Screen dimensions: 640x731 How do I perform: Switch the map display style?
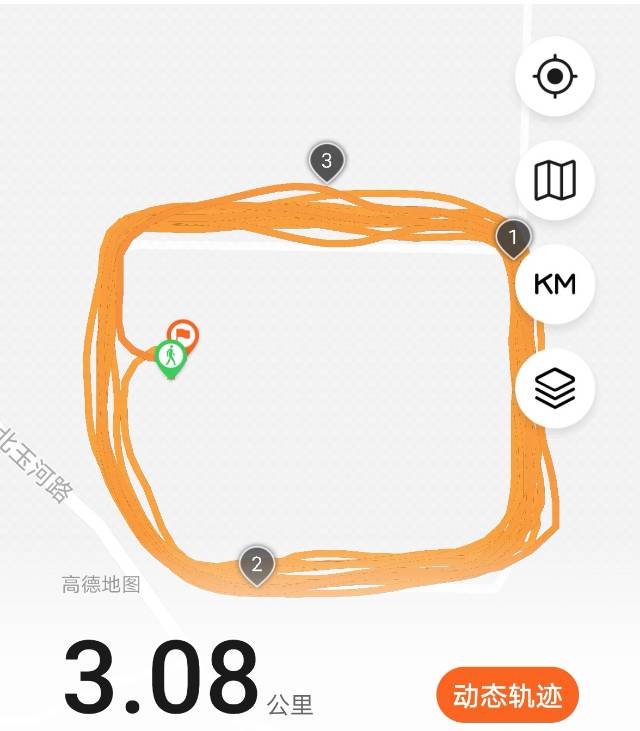[x=555, y=181]
